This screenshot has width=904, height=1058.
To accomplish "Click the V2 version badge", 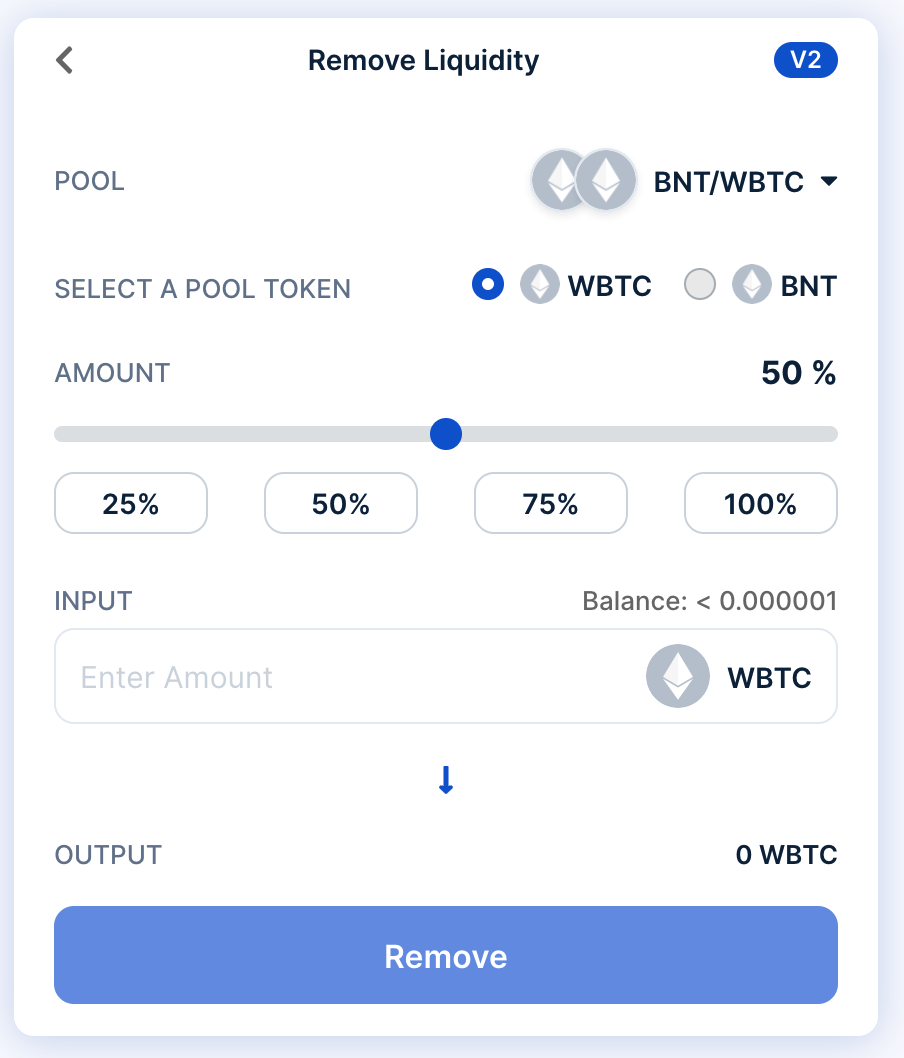I will [806, 60].
